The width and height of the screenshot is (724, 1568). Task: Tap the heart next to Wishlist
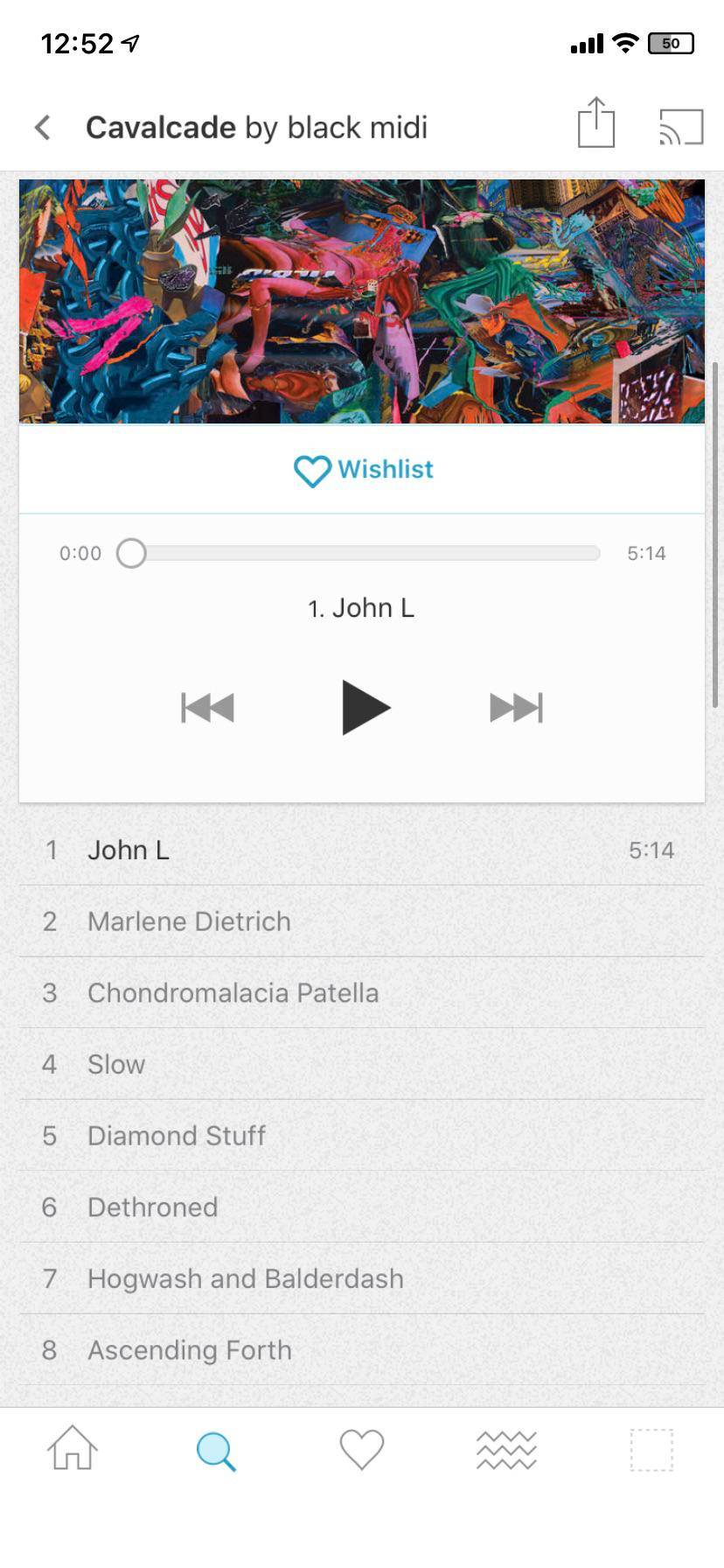(311, 470)
